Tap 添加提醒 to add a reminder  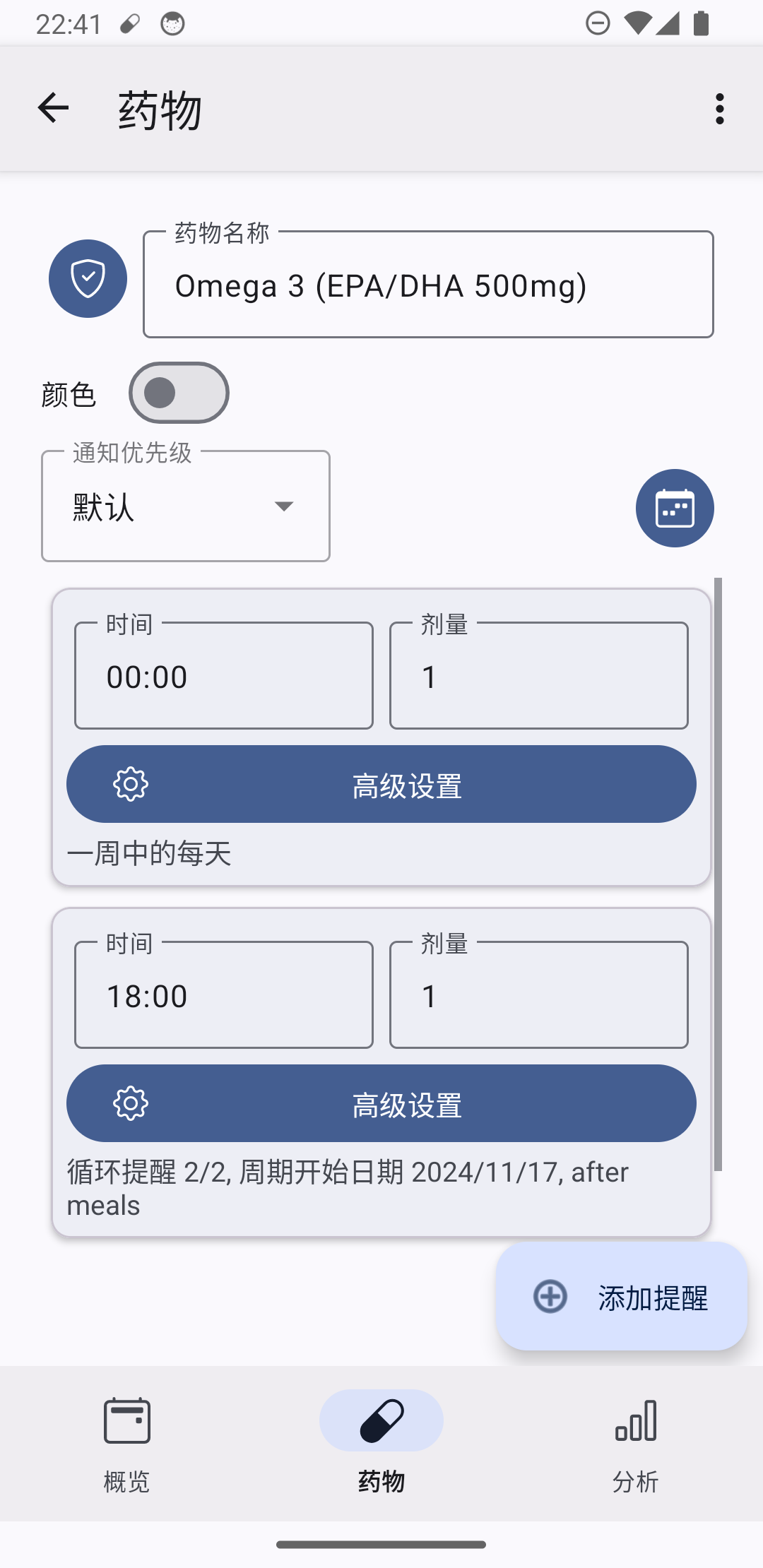coord(622,1297)
